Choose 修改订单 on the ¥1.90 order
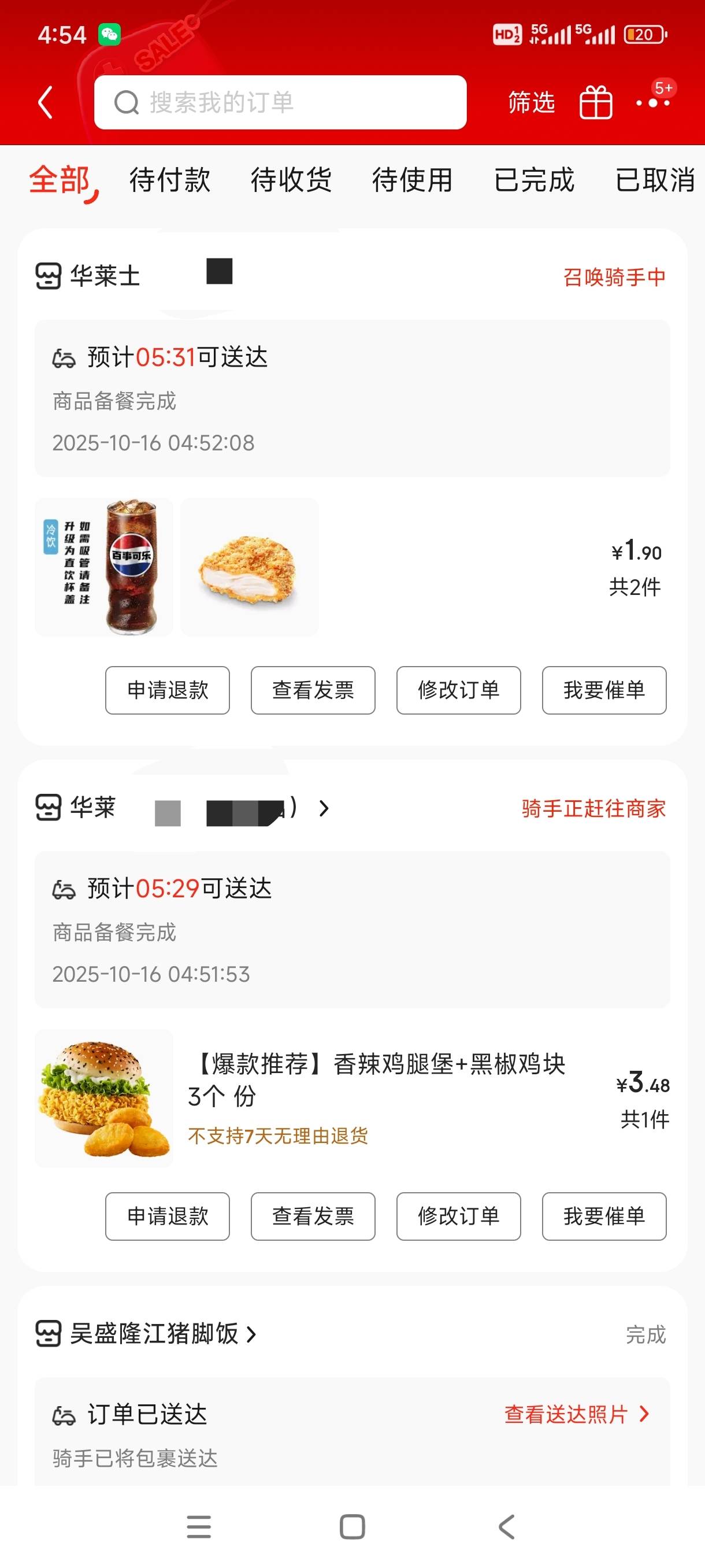This screenshot has height=1568, width=705. (459, 690)
